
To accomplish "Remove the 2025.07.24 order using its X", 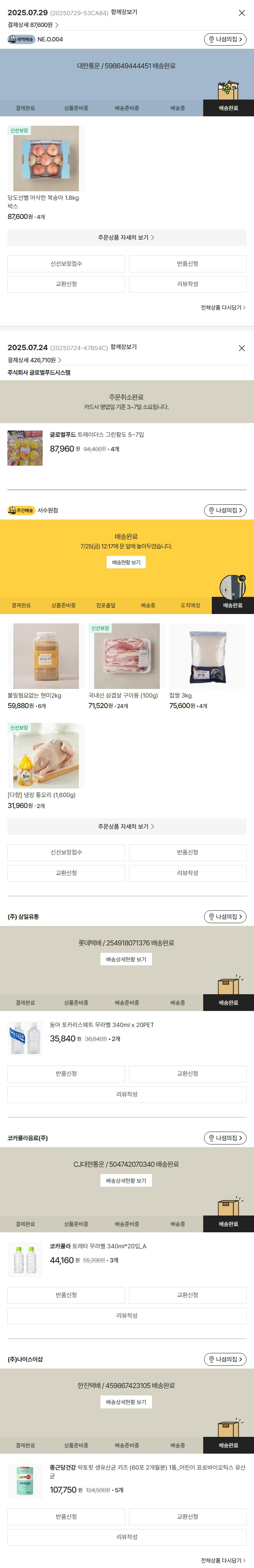I will click(241, 348).
